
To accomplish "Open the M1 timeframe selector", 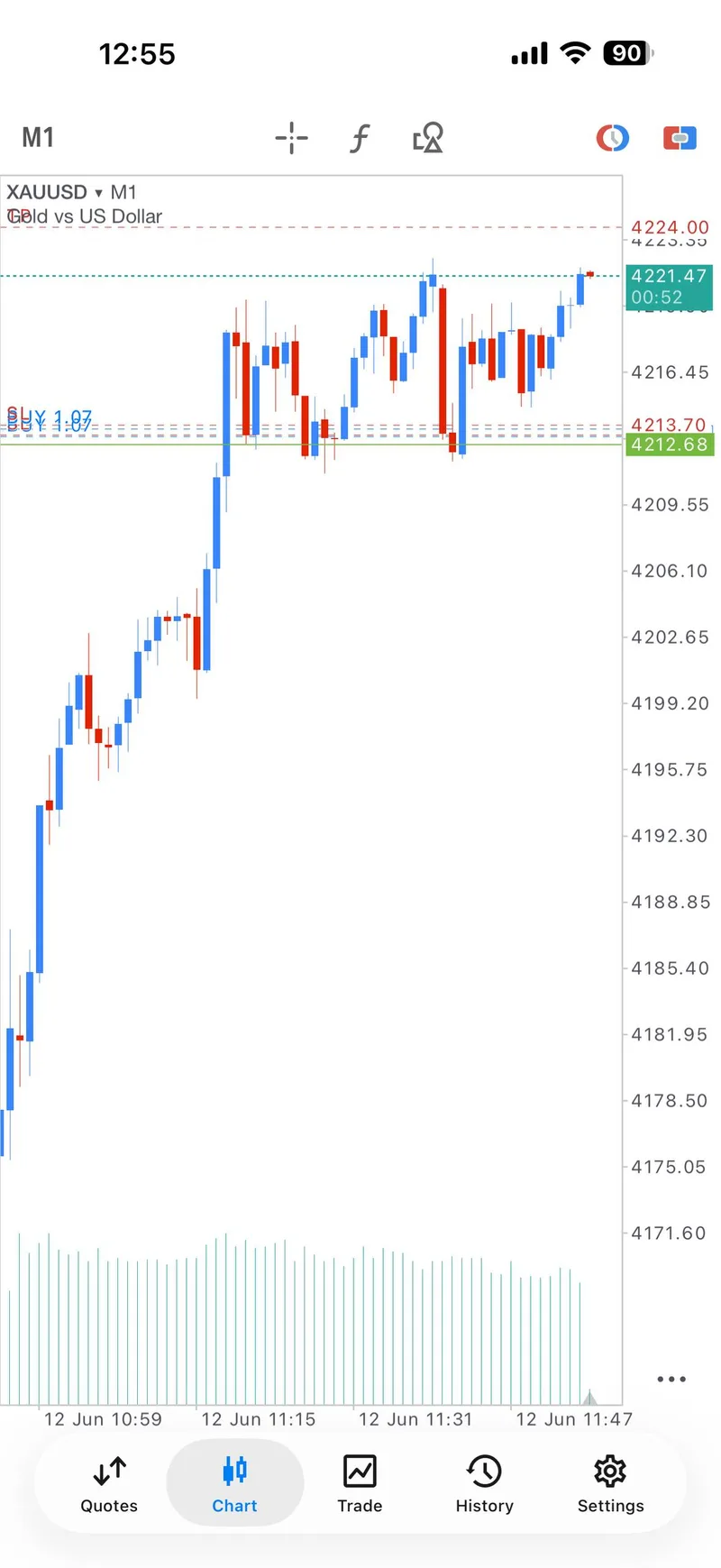I will coord(38,138).
